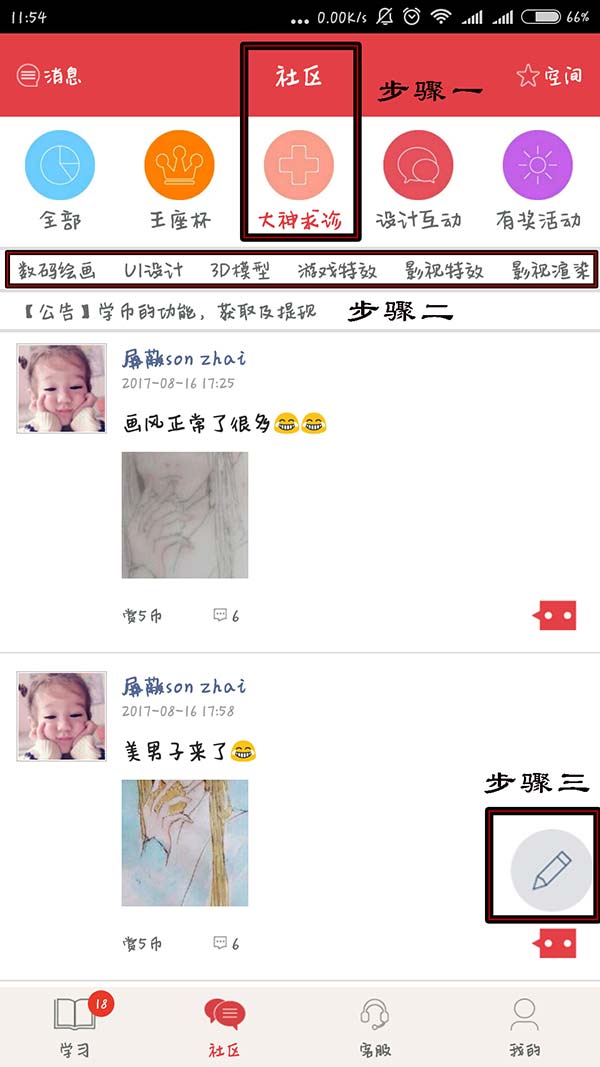Filter by 数码绘画
The image size is (600, 1067).
pos(56,270)
